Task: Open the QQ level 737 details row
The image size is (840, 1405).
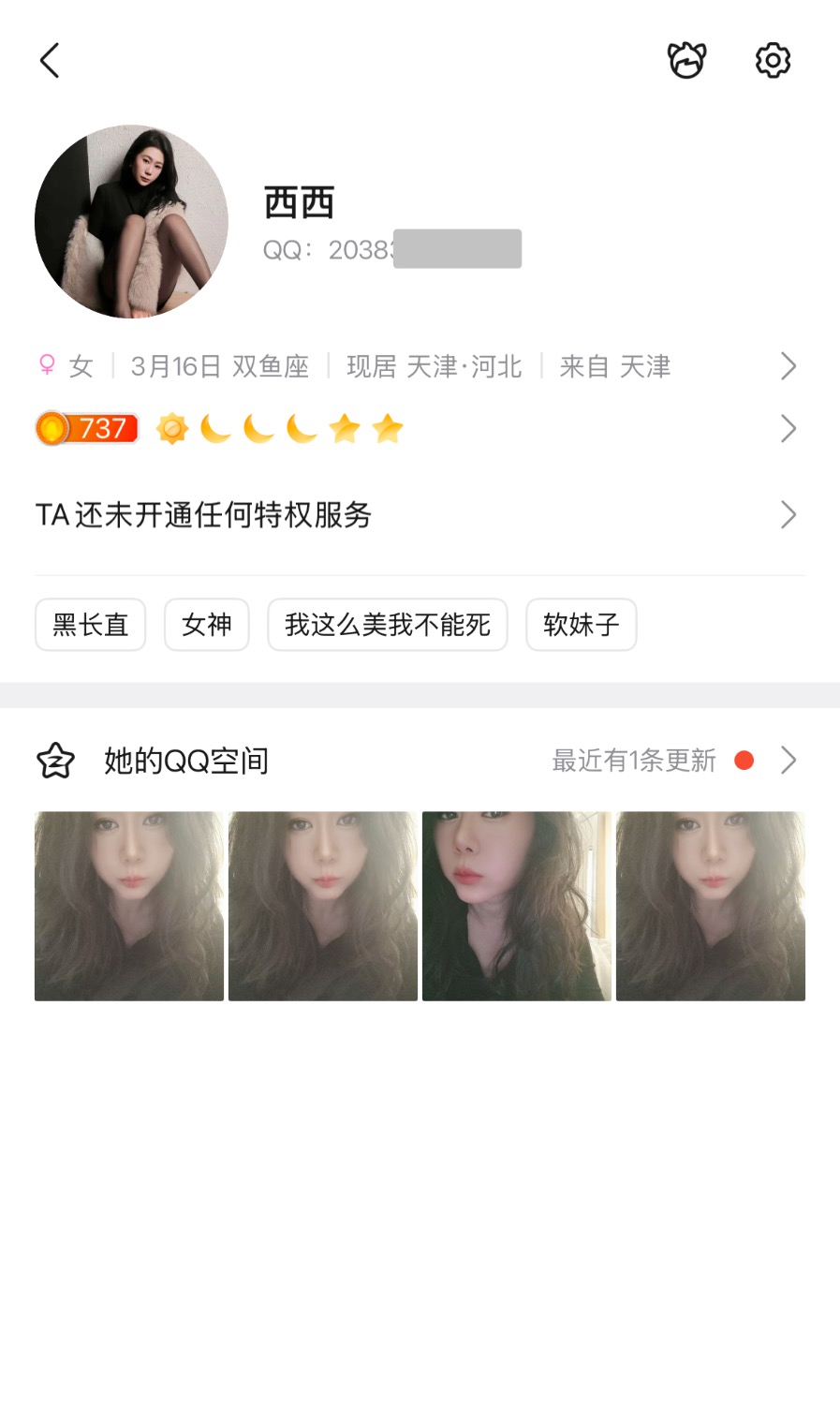Action: pos(412,429)
